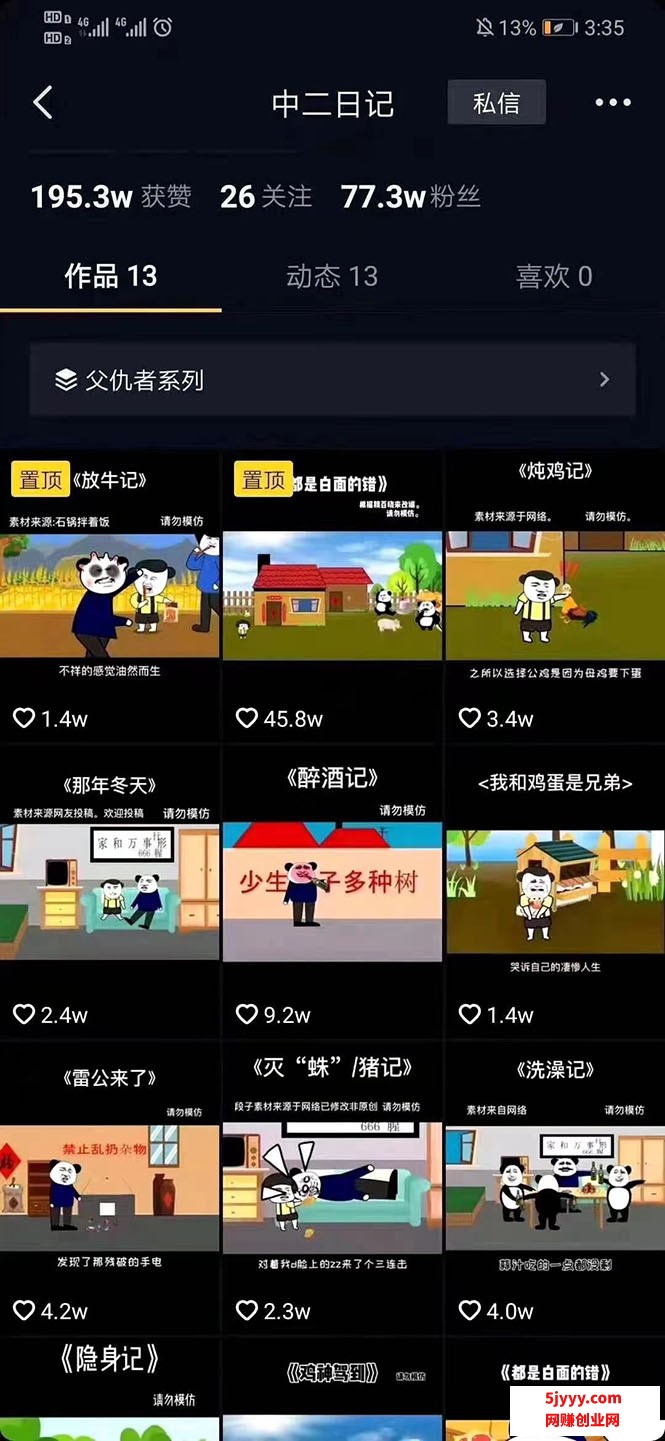The width and height of the screenshot is (665, 1441).
Task: Watch the video <我和鸡蛋是兄弟>
Action: 555,892
